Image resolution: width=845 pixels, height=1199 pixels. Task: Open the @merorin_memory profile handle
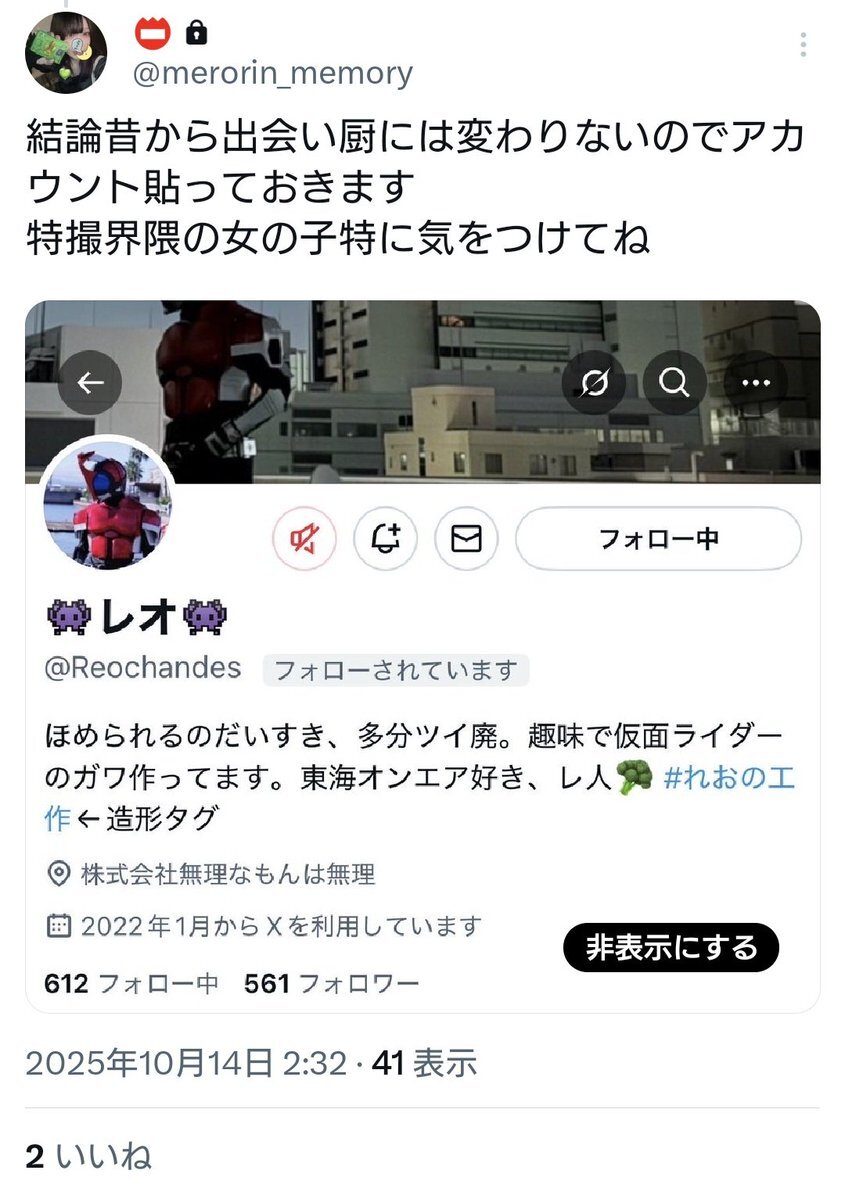(x=272, y=74)
